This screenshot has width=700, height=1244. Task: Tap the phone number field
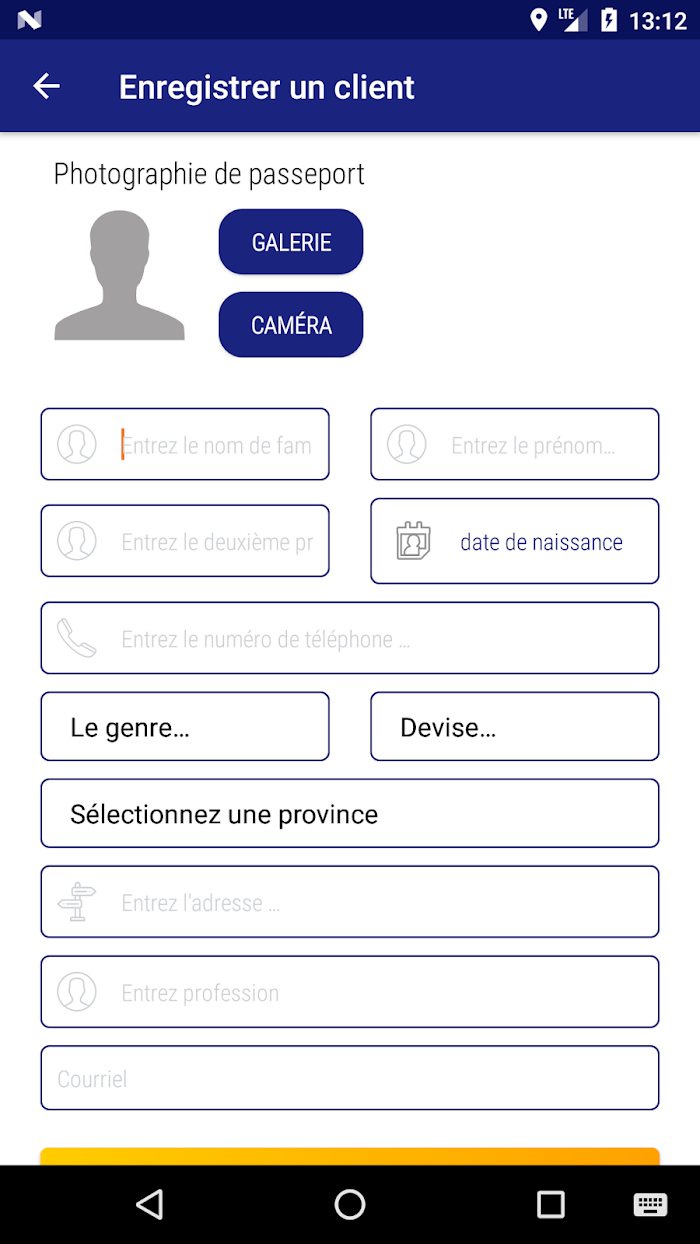[350, 638]
